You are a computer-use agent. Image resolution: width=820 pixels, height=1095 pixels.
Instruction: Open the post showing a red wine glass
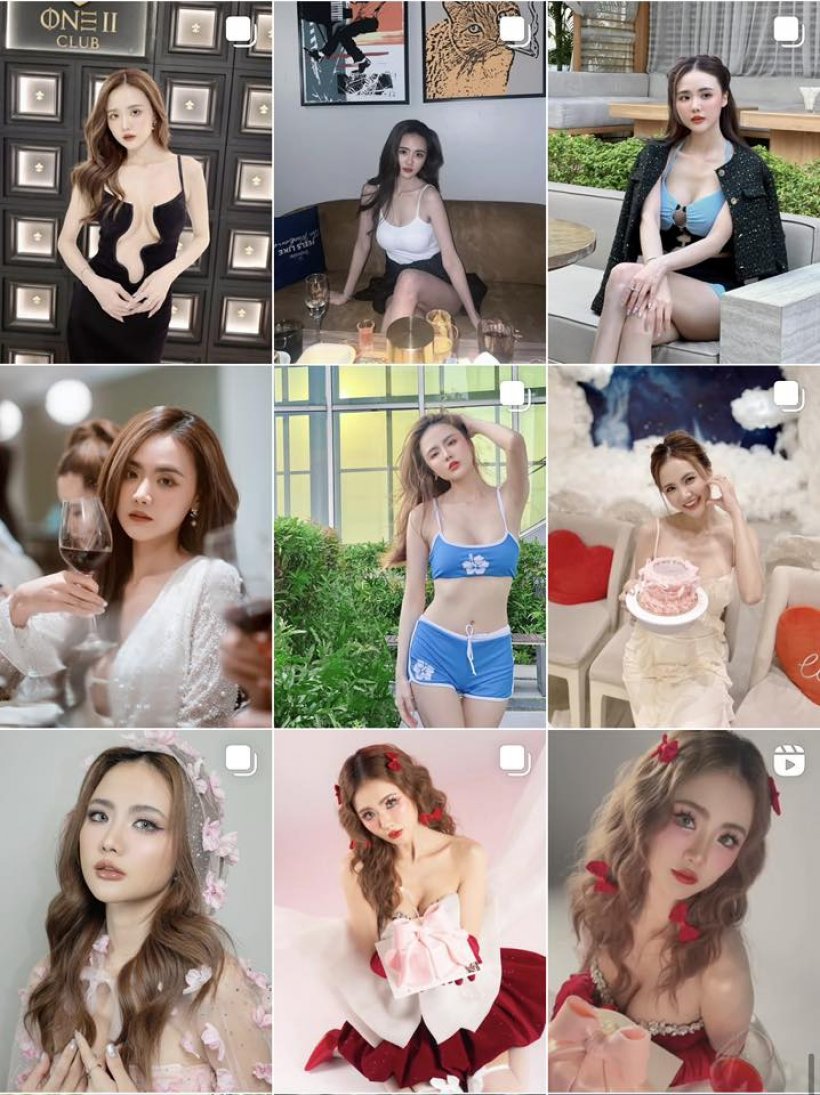tap(136, 546)
